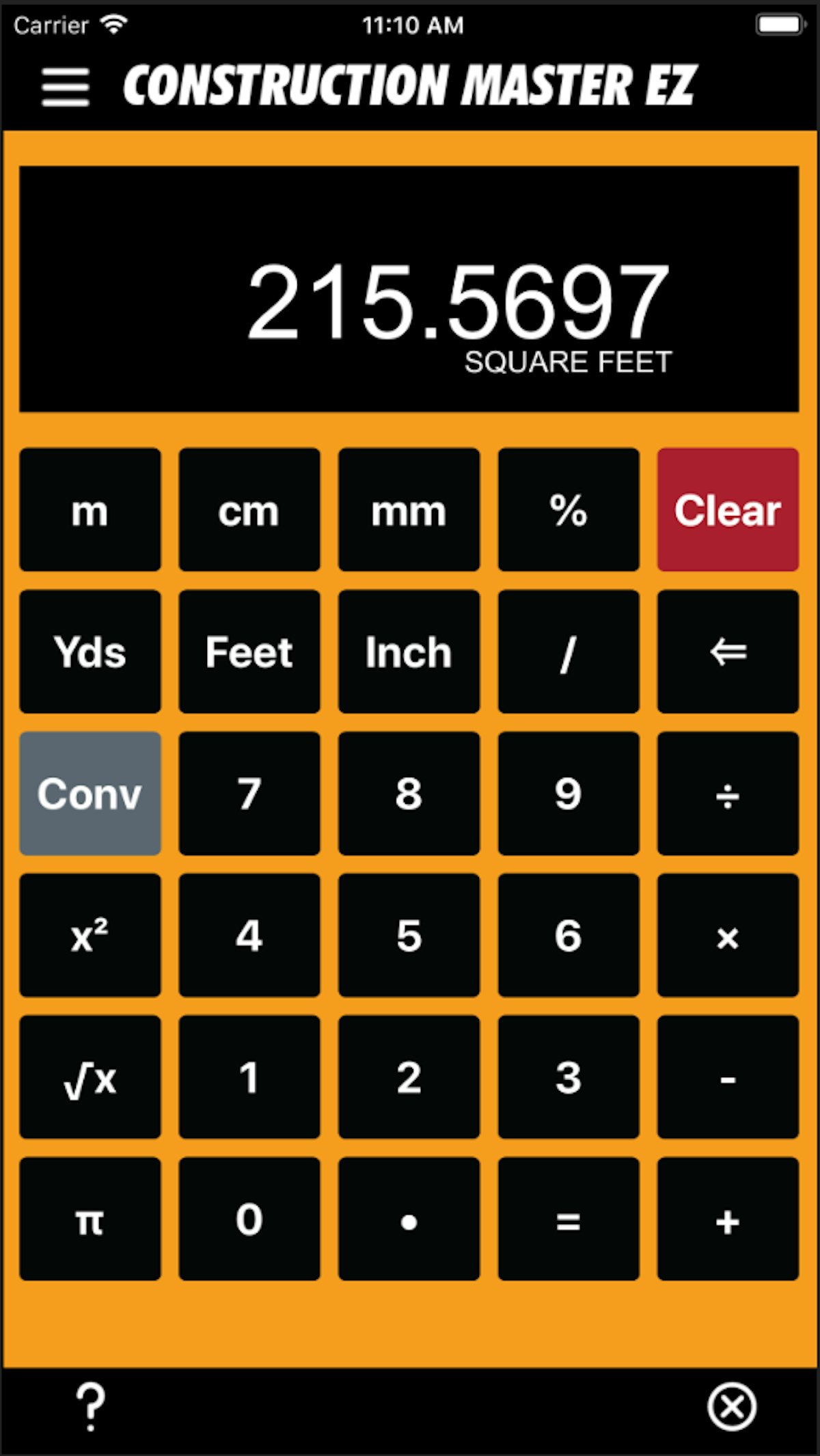Select the Yds unit key
The height and width of the screenshot is (1456, 820).
pyautogui.click(x=90, y=651)
